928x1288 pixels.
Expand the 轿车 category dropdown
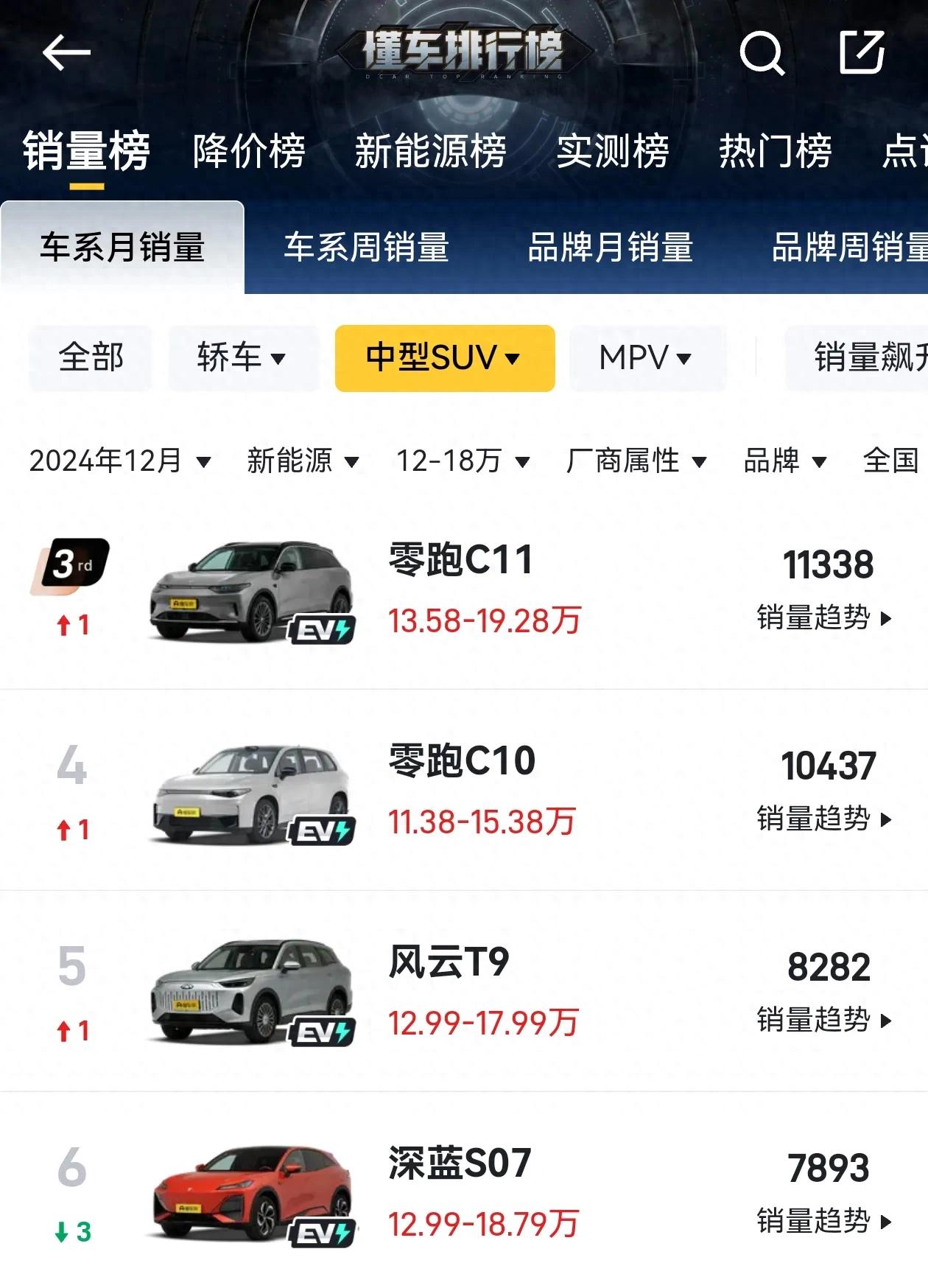coord(242,358)
